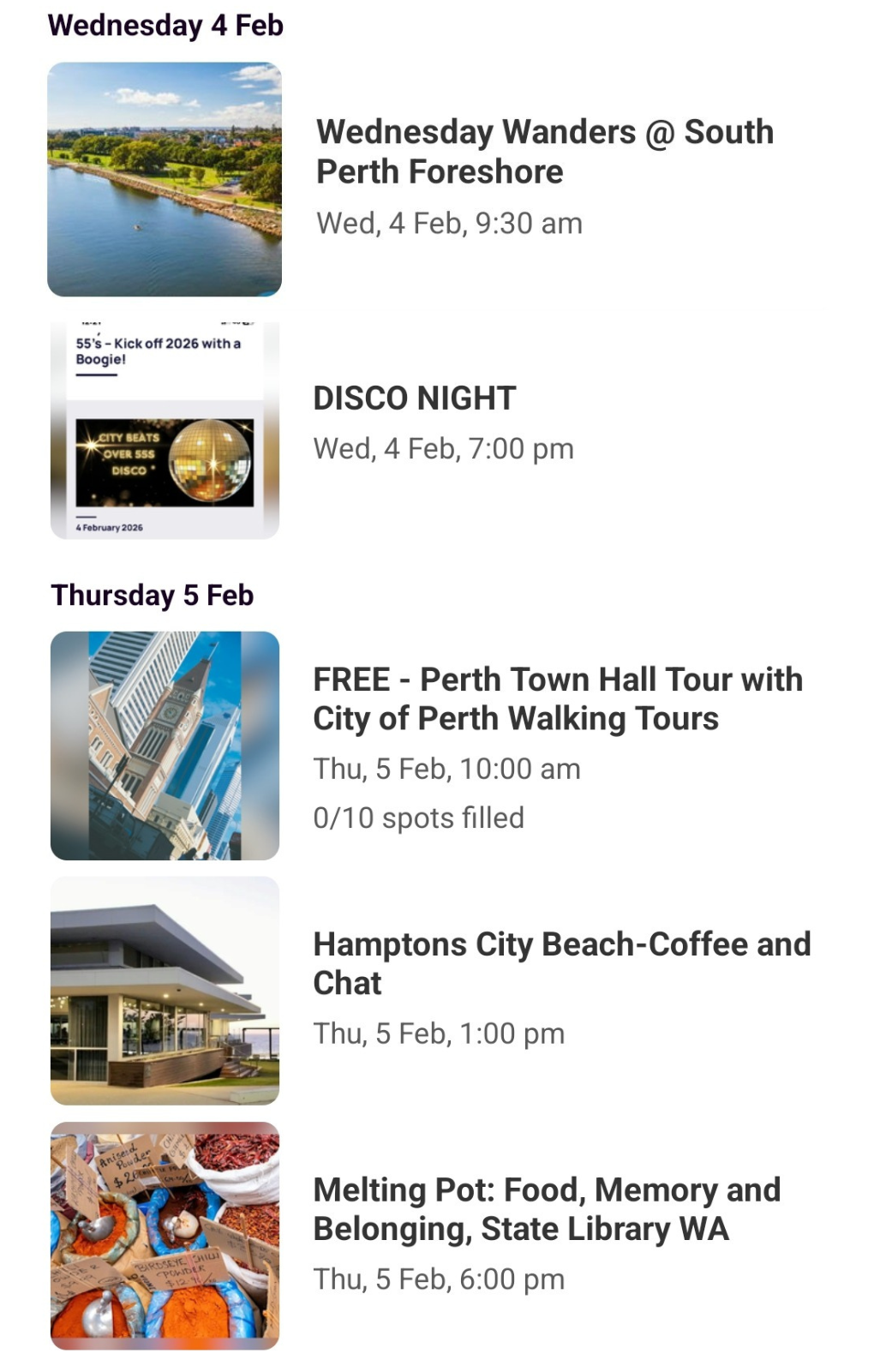View the DISCO NIGHT event details
The image size is (874, 1372).
pyautogui.click(x=415, y=398)
